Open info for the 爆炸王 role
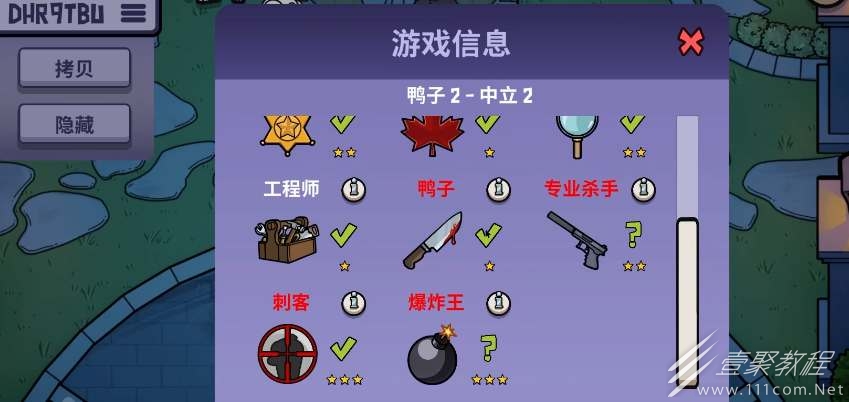 coord(497,301)
